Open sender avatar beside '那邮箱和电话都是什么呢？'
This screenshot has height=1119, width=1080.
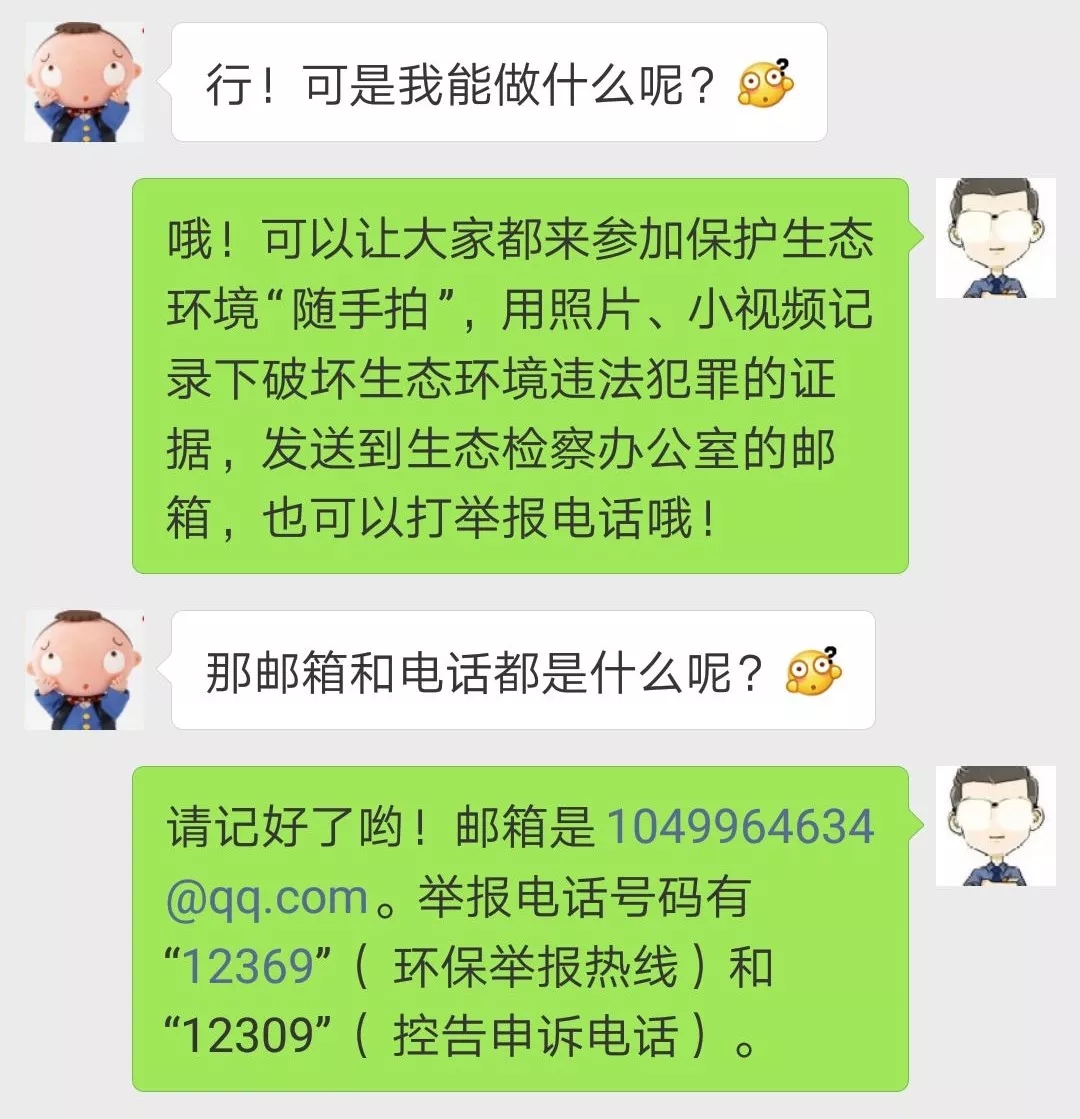(84, 669)
